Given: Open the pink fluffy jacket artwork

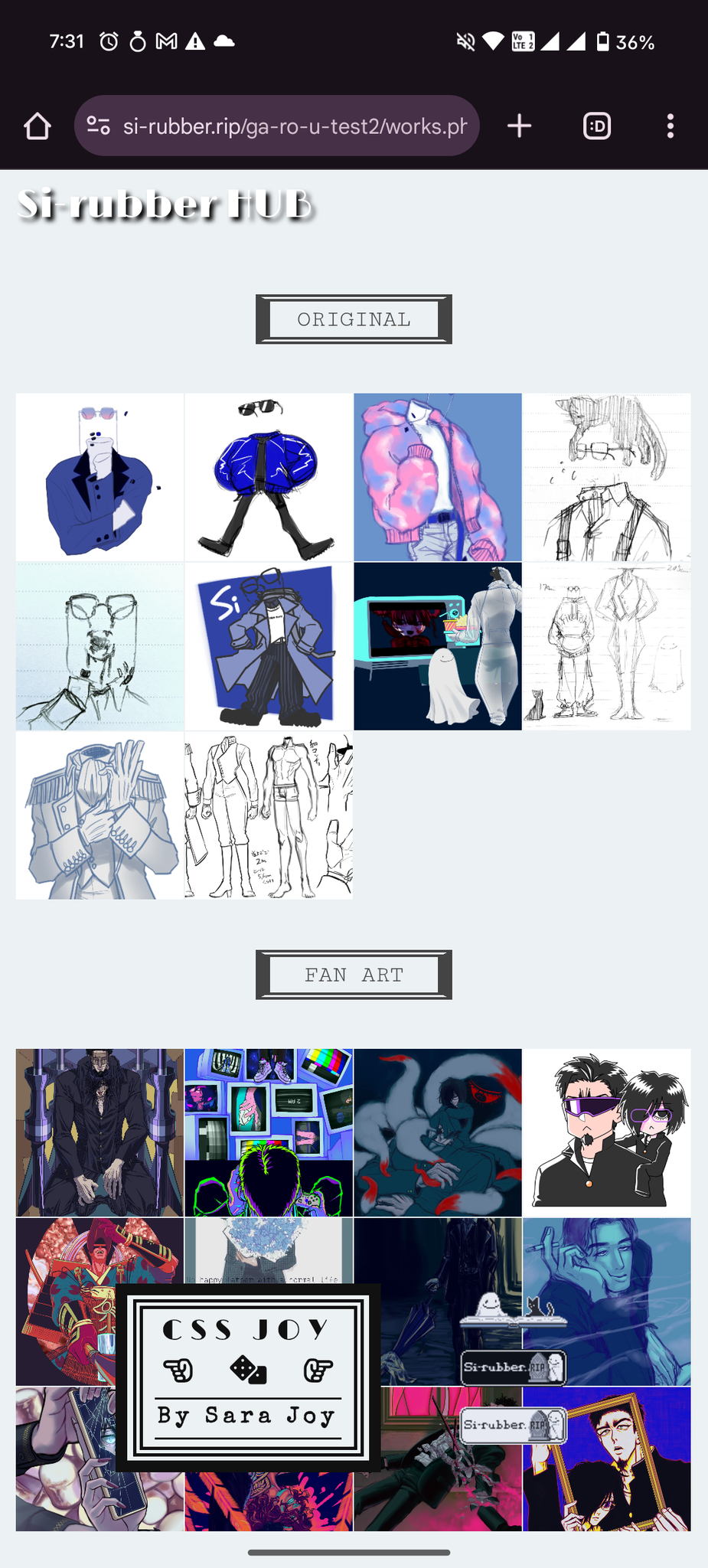Looking at the screenshot, I should pos(437,477).
